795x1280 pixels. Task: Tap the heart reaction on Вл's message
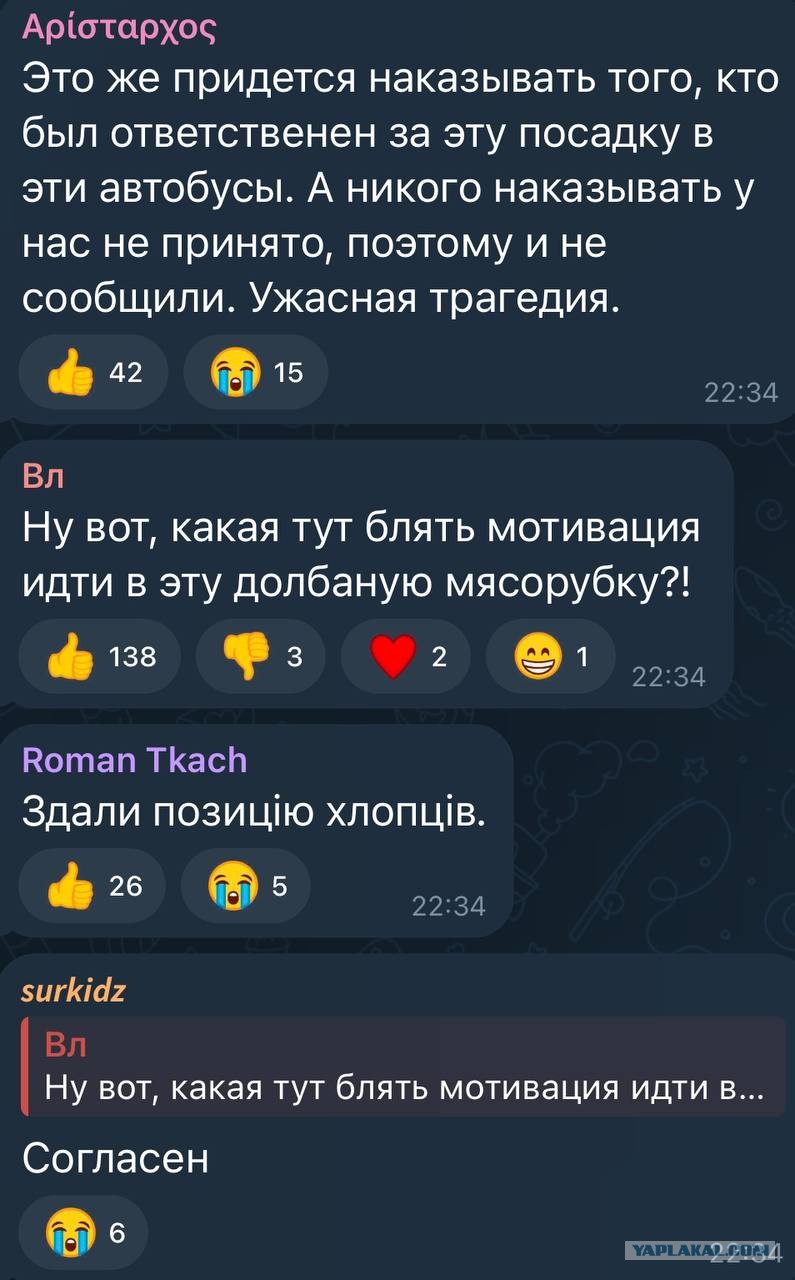point(406,656)
